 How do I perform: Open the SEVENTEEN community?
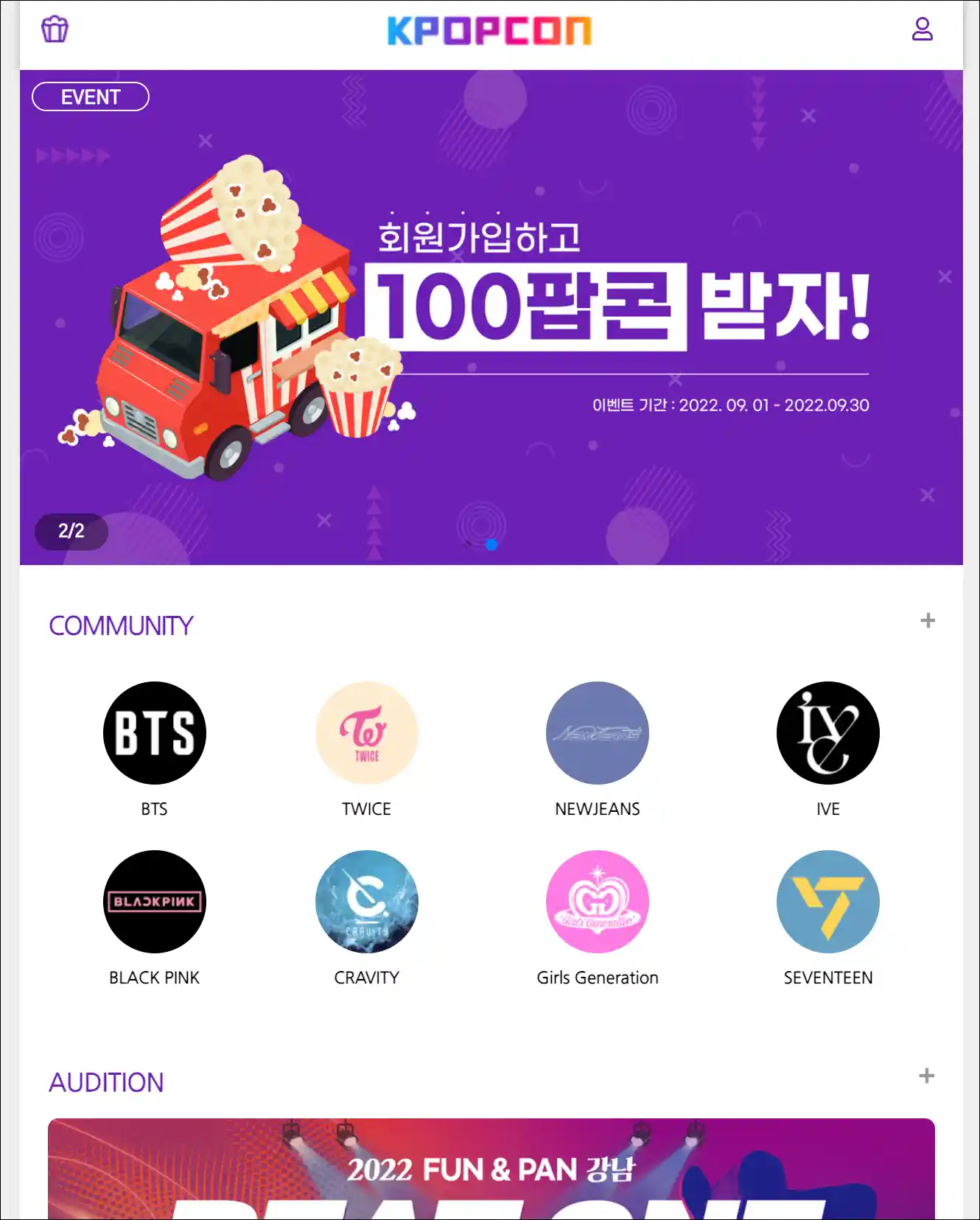(827, 902)
